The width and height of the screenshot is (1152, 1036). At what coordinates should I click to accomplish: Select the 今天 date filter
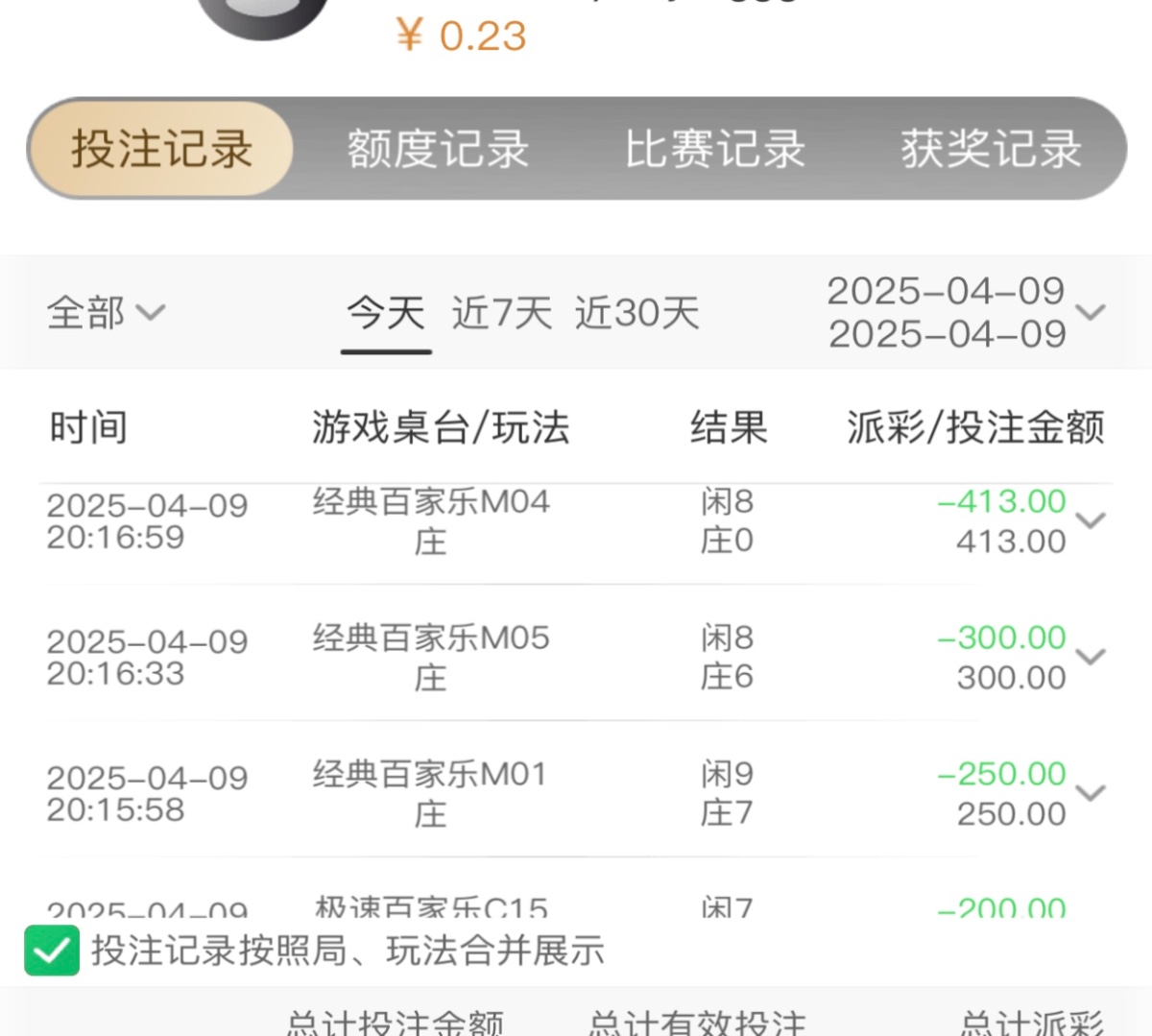pyautogui.click(x=386, y=313)
